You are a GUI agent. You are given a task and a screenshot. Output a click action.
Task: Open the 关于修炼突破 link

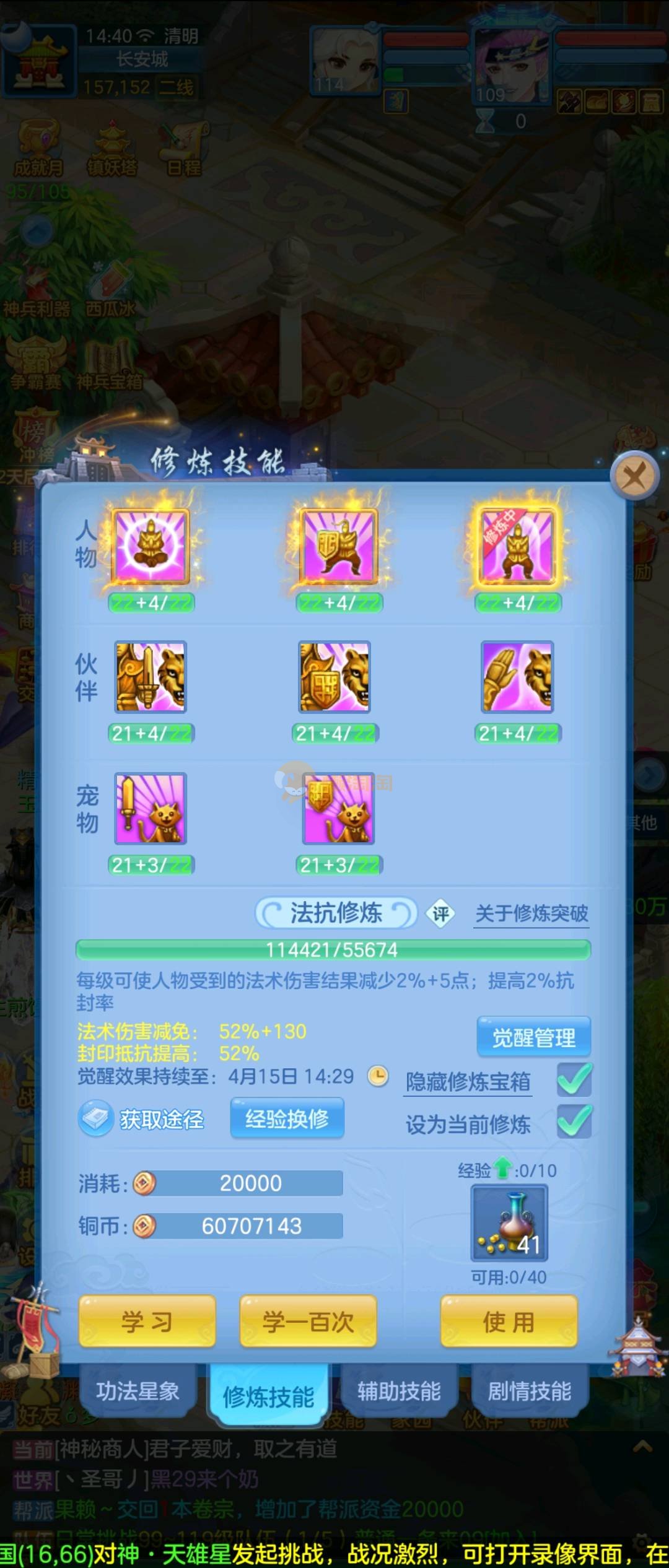pyautogui.click(x=531, y=913)
